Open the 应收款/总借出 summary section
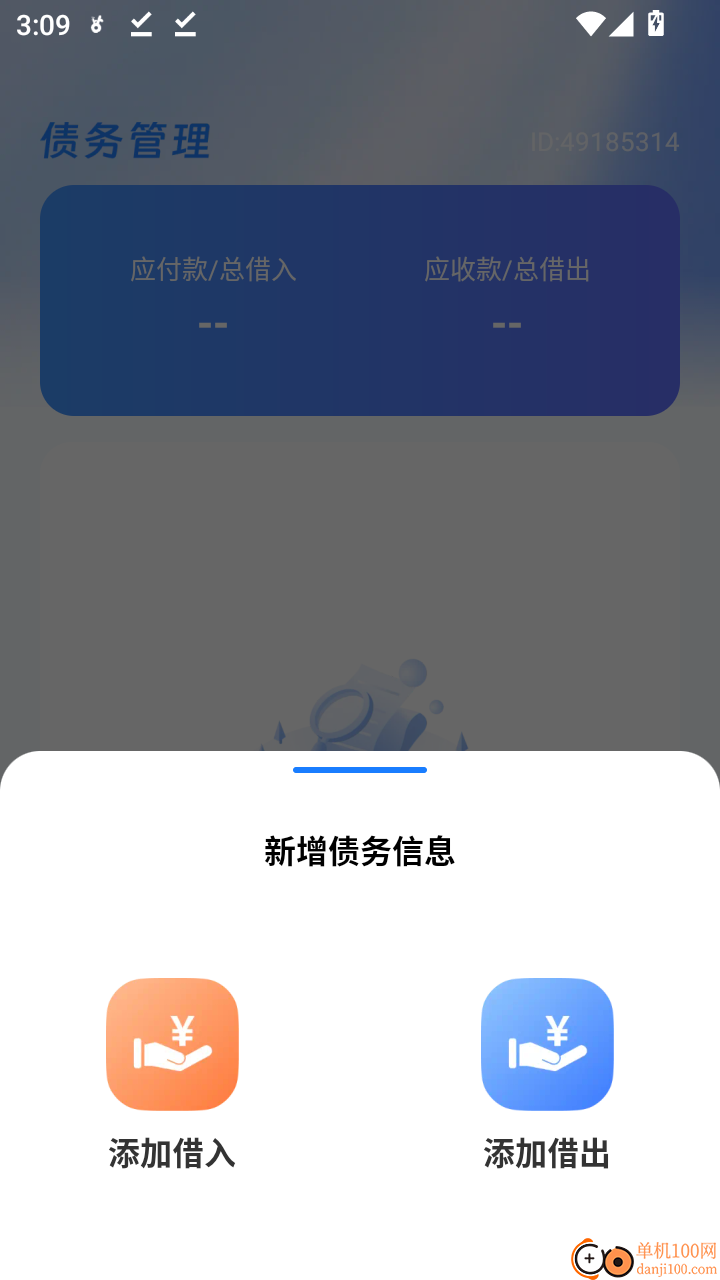 pos(506,268)
